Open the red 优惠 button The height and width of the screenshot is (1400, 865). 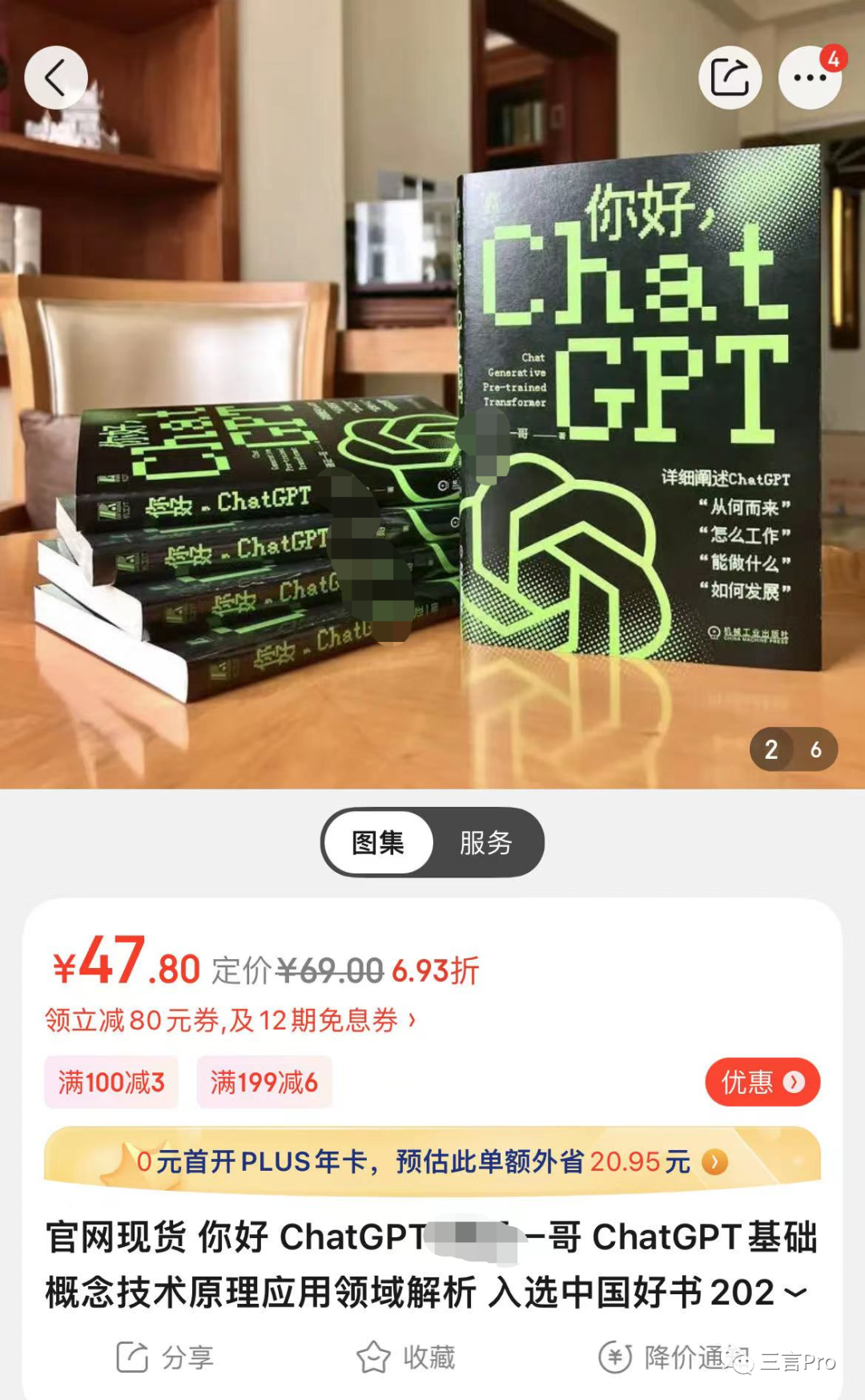pos(762,1083)
